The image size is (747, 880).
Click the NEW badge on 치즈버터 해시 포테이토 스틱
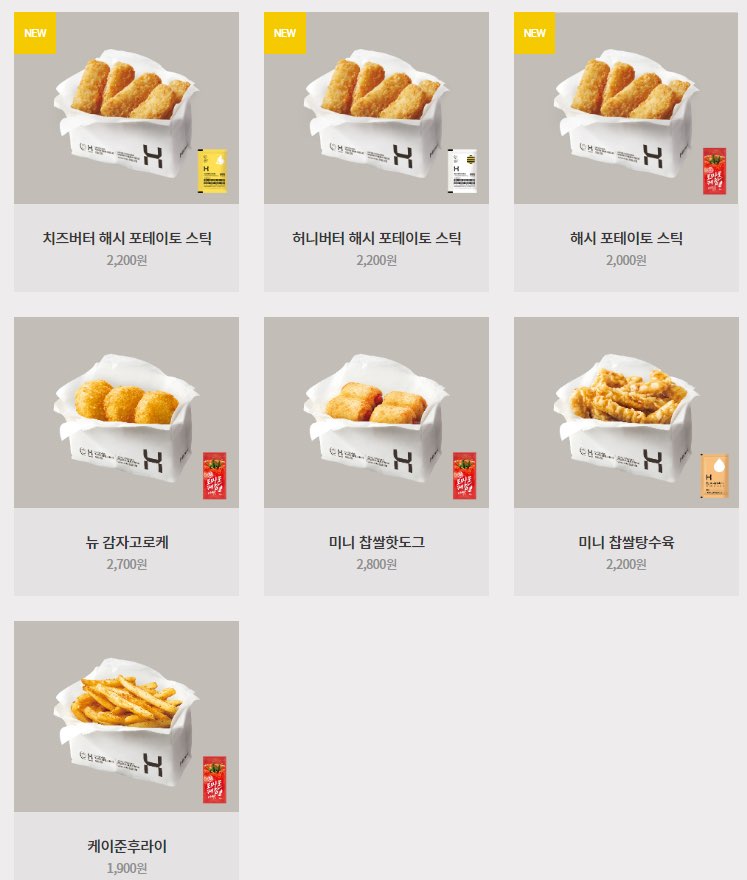coord(34,33)
